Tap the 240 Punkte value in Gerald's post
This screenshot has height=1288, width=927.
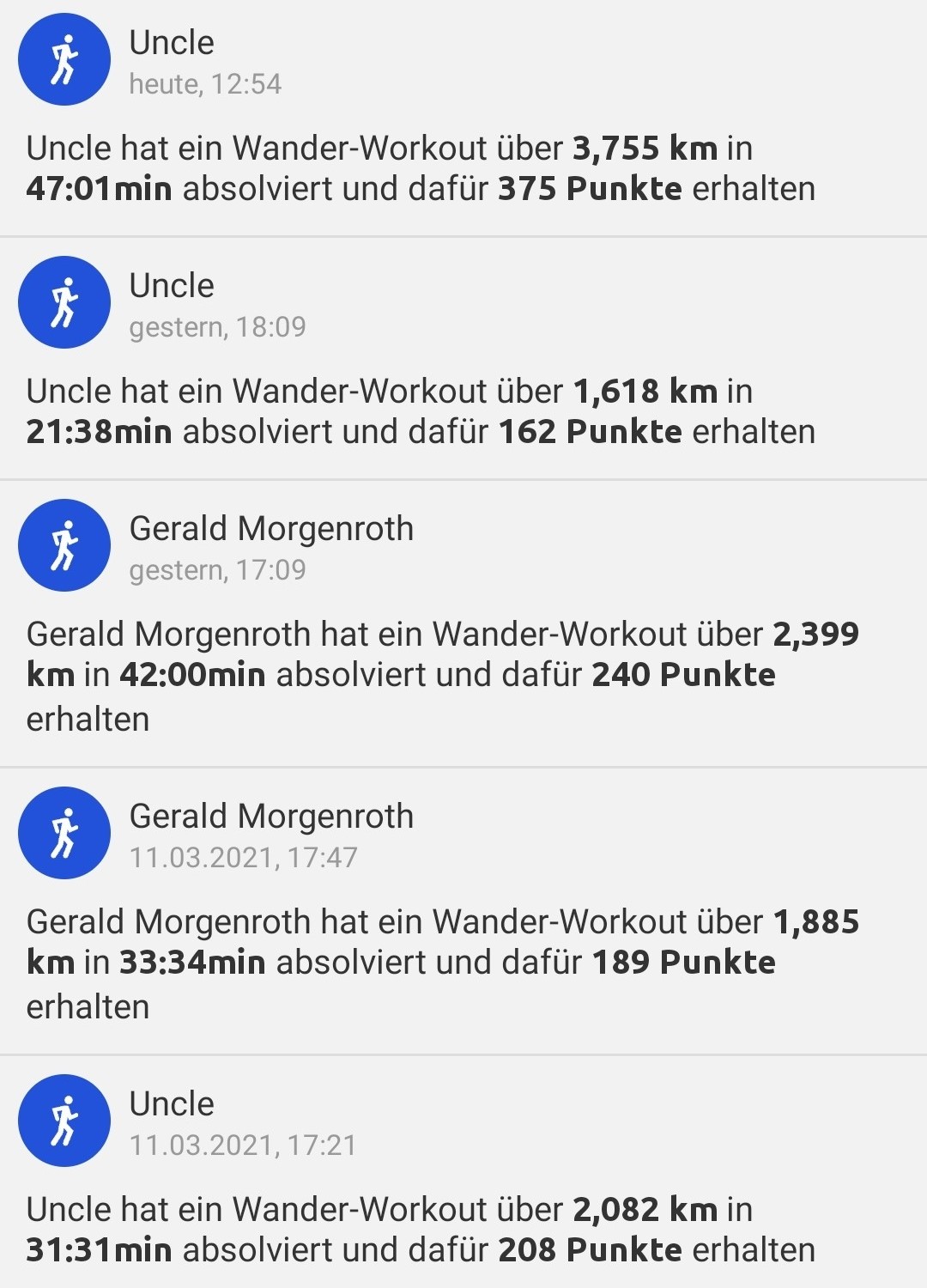[682, 674]
